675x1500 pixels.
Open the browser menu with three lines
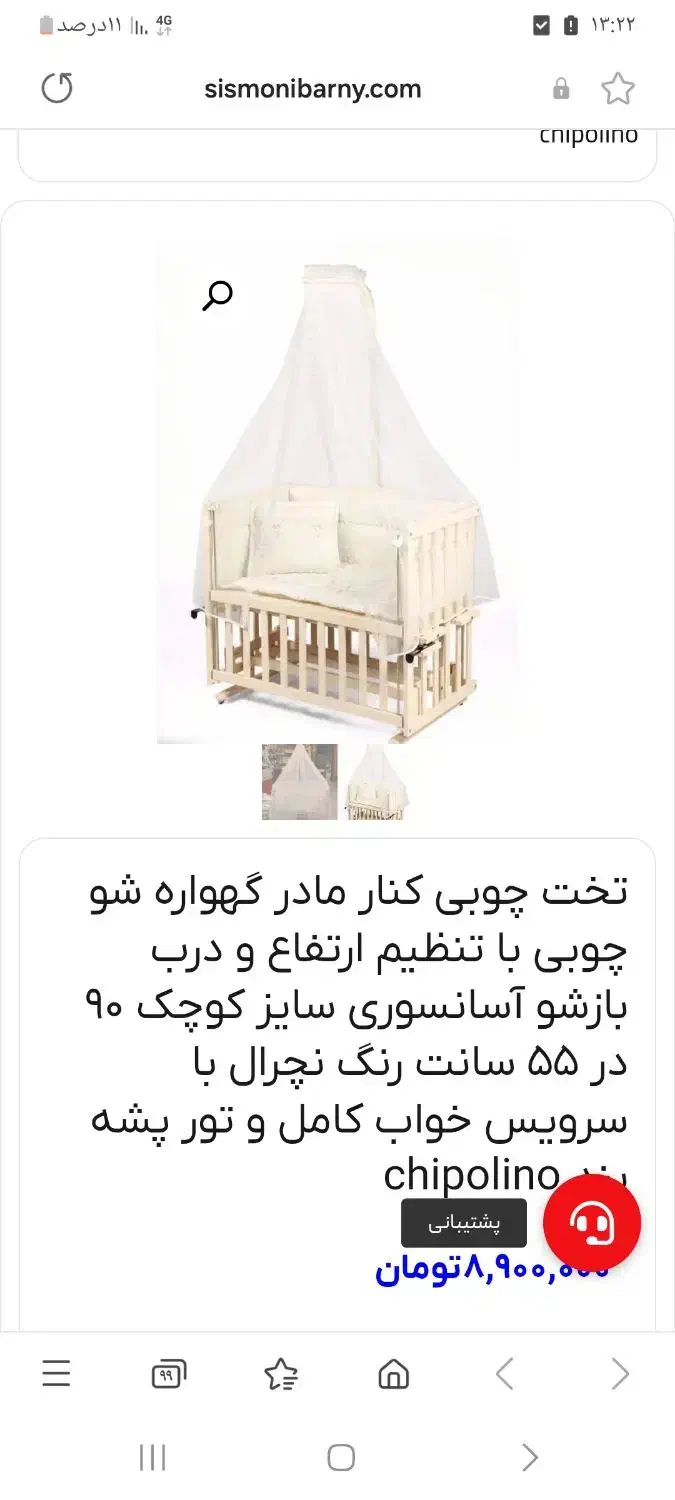(56, 1374)
